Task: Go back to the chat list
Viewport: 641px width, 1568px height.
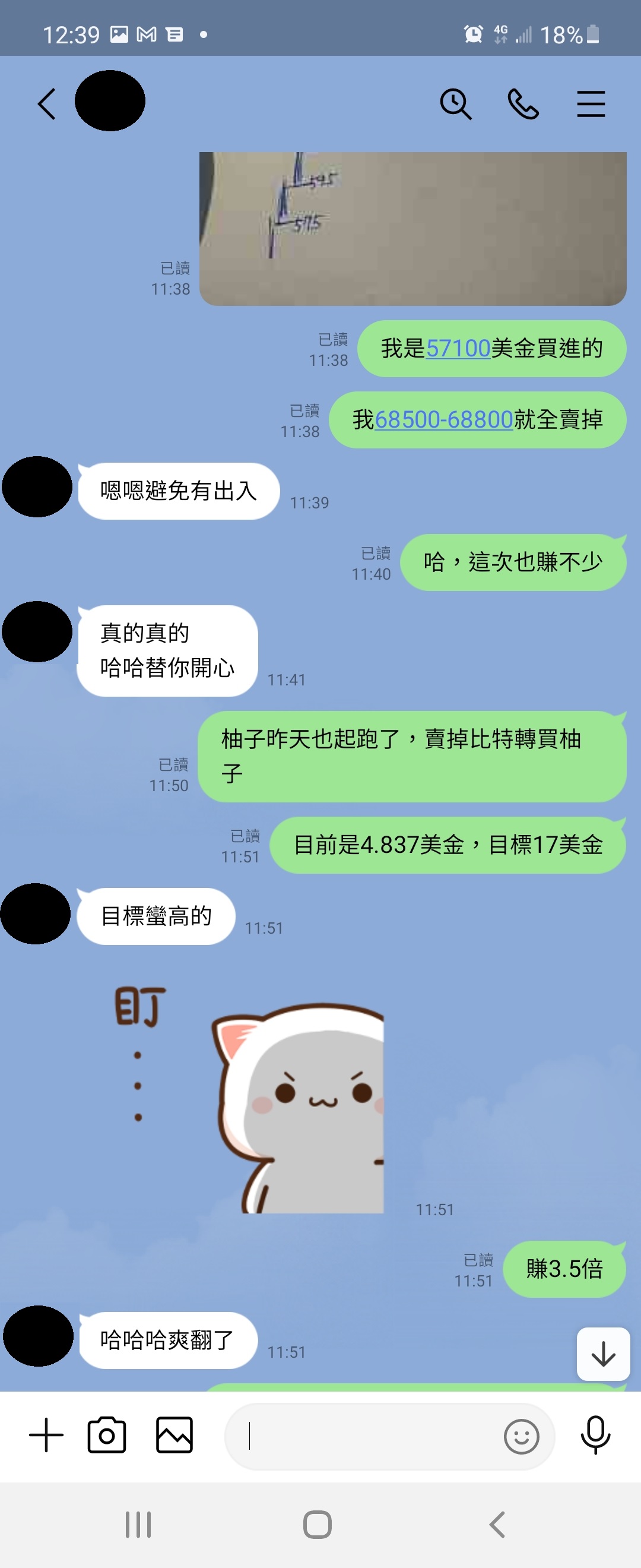Action: [x=47, y=103]
